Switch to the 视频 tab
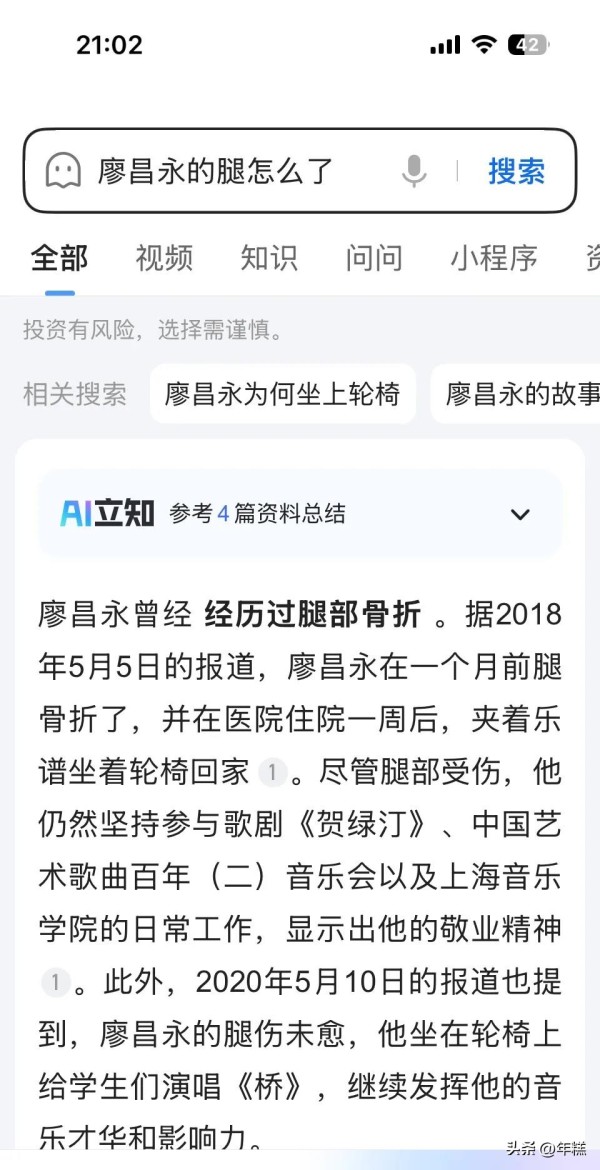The height and width of the screenshot is (1170, 600). (x=164, y=258)
